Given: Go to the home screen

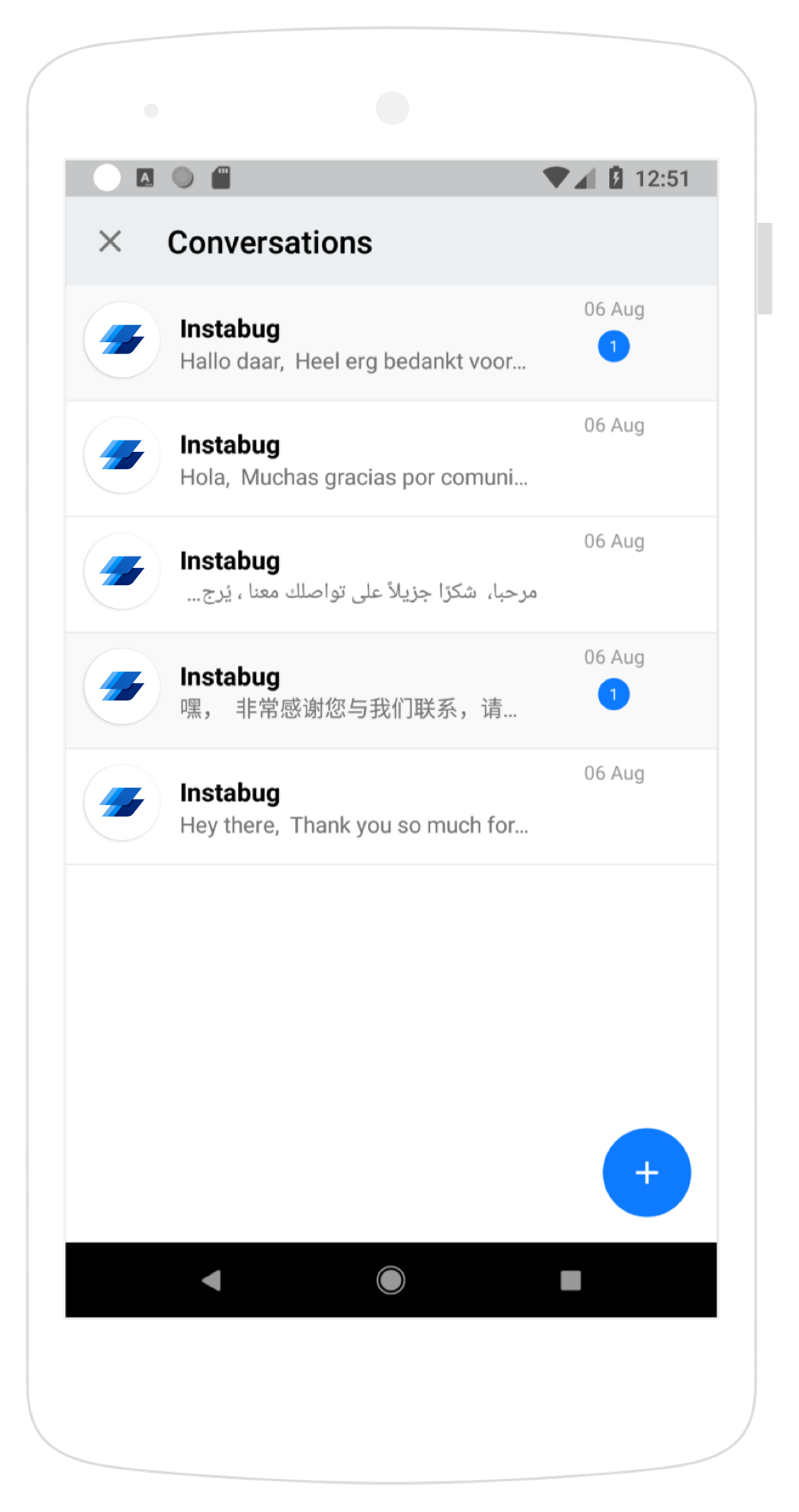Looking at the screenshot, I should click(391, 1280).
